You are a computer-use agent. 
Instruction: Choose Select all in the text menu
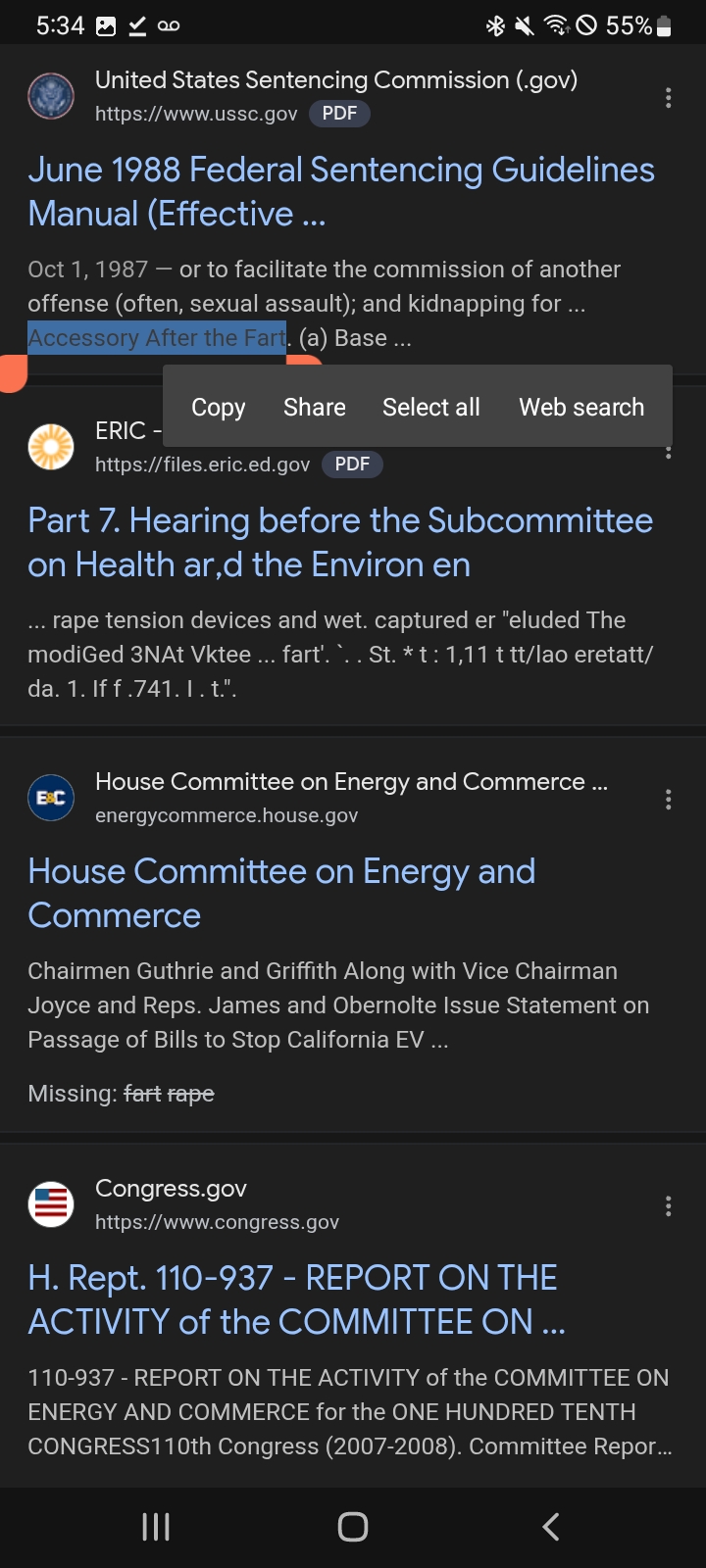click(430, 407)
